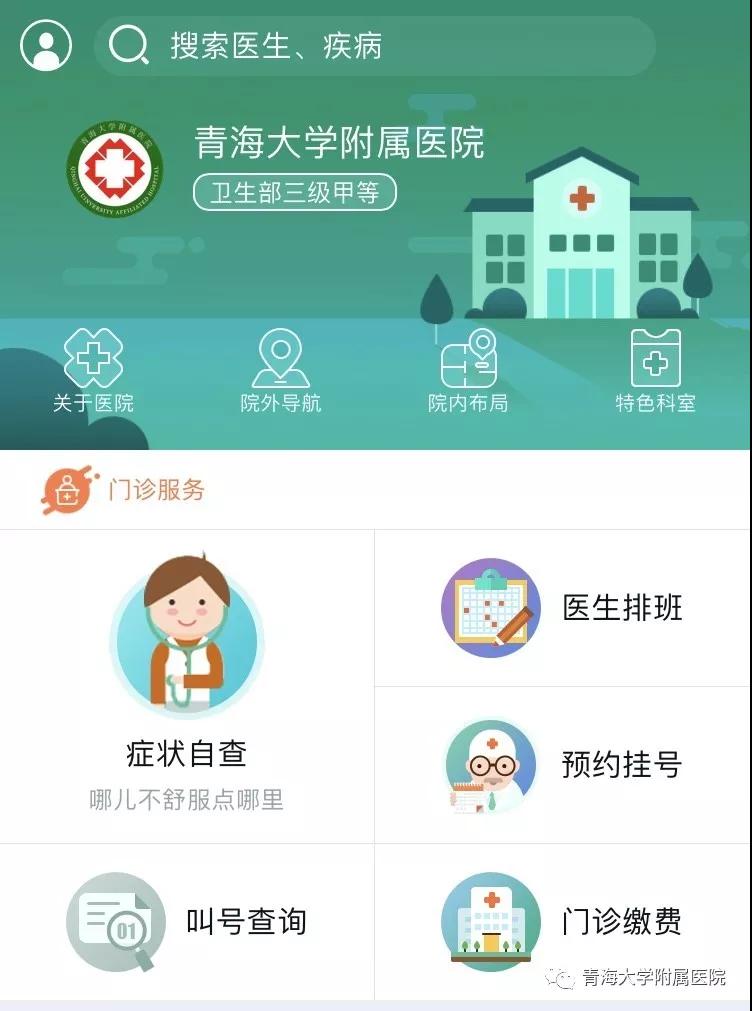The height and width of the screenshot is (1011, 752).
Task: Open 叫号查询 queue number lookup
Action: coord(187,921)
